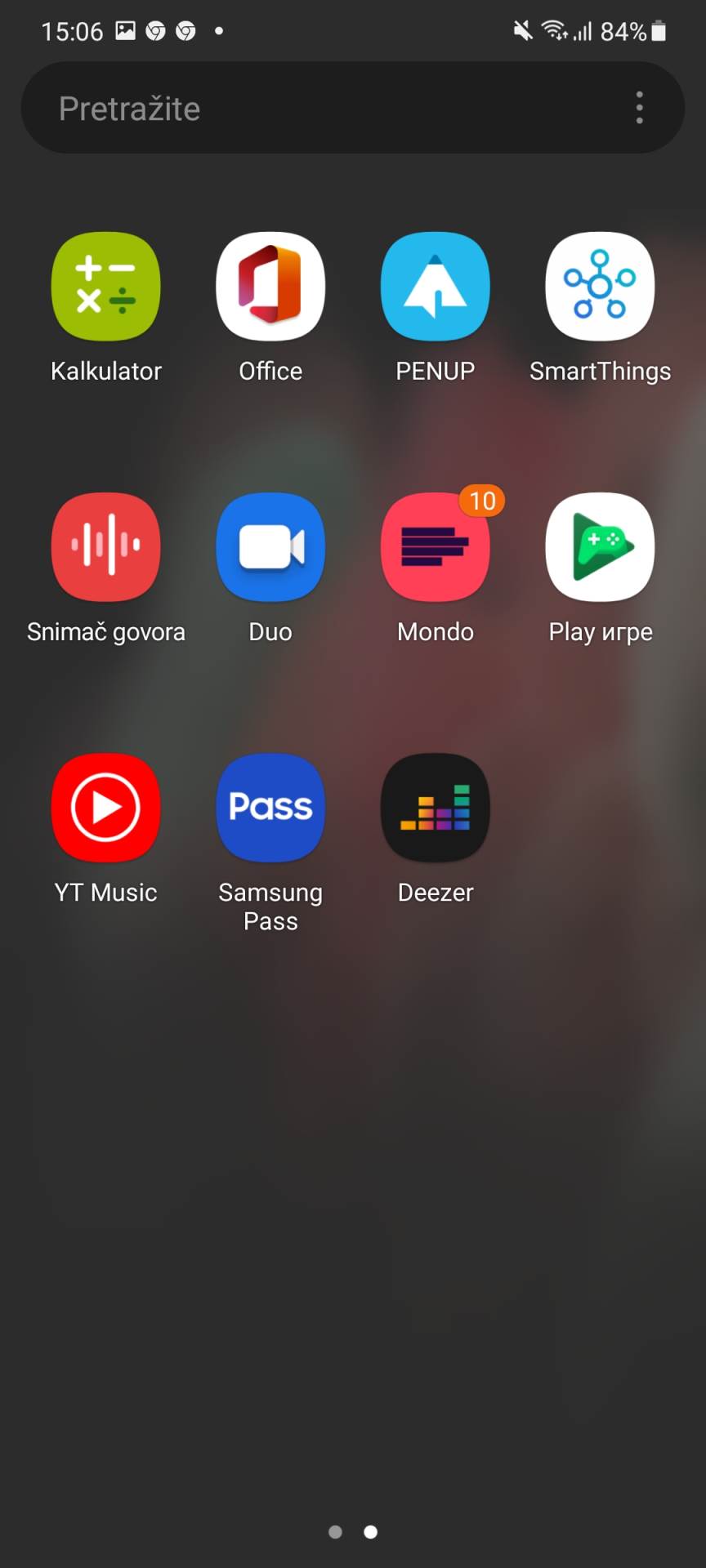Launch Play игре app

click(600, 547)
